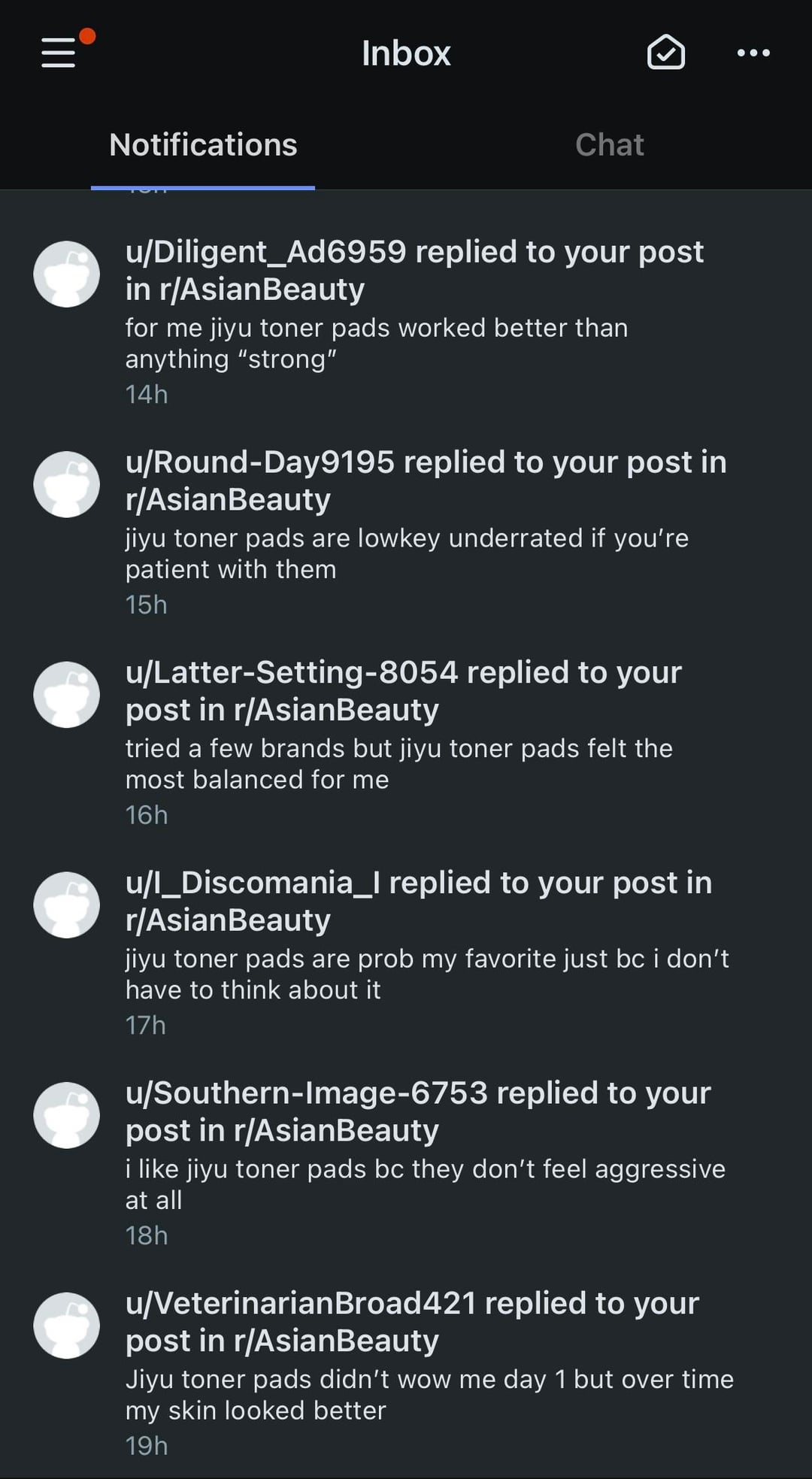Image resolution: width=812 pixels, height=1479 pixels.
Task: View reply from u/Southern-Image-6753
Action: [414, 1163]
